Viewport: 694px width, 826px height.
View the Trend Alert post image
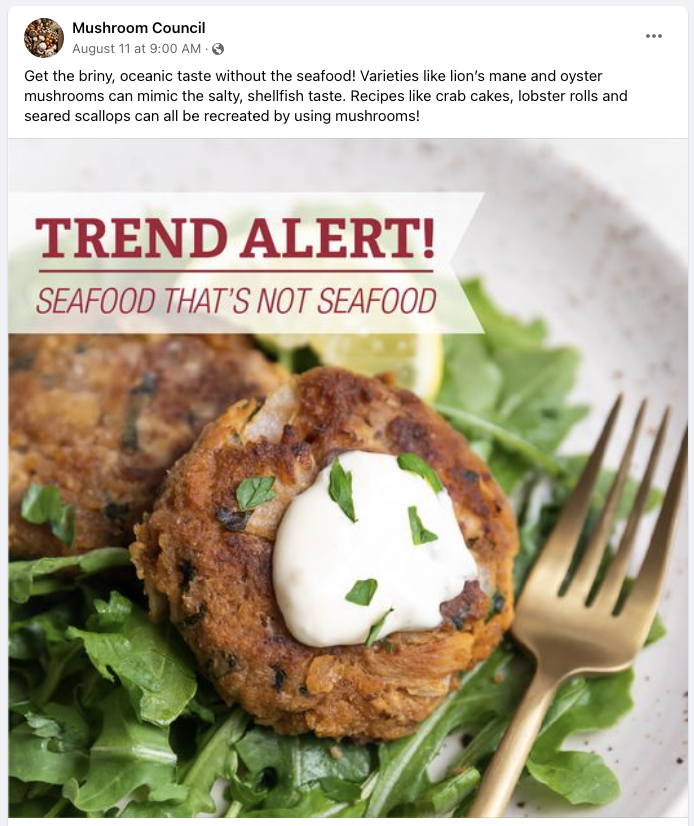tap(347, 480)
